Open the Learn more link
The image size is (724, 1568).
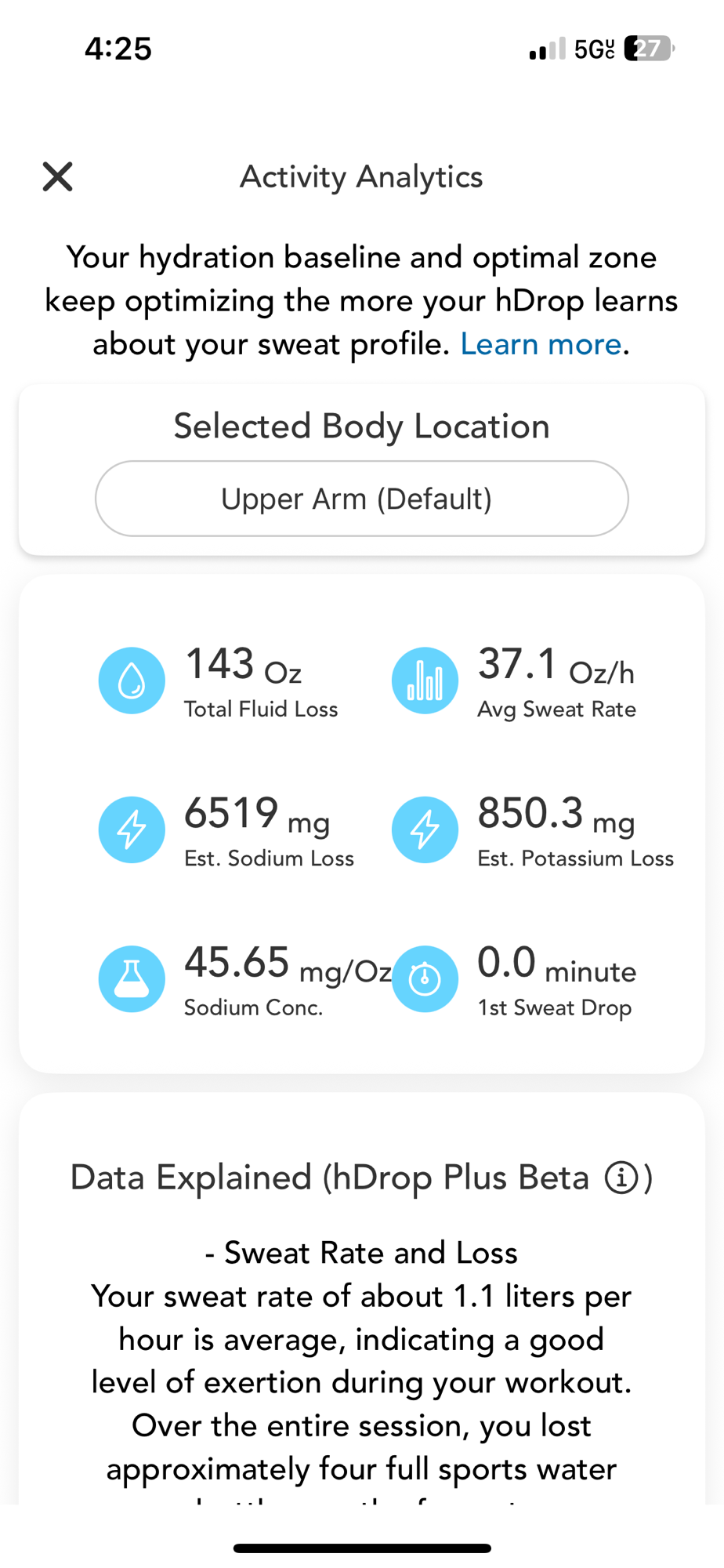[x=541, y=344]
